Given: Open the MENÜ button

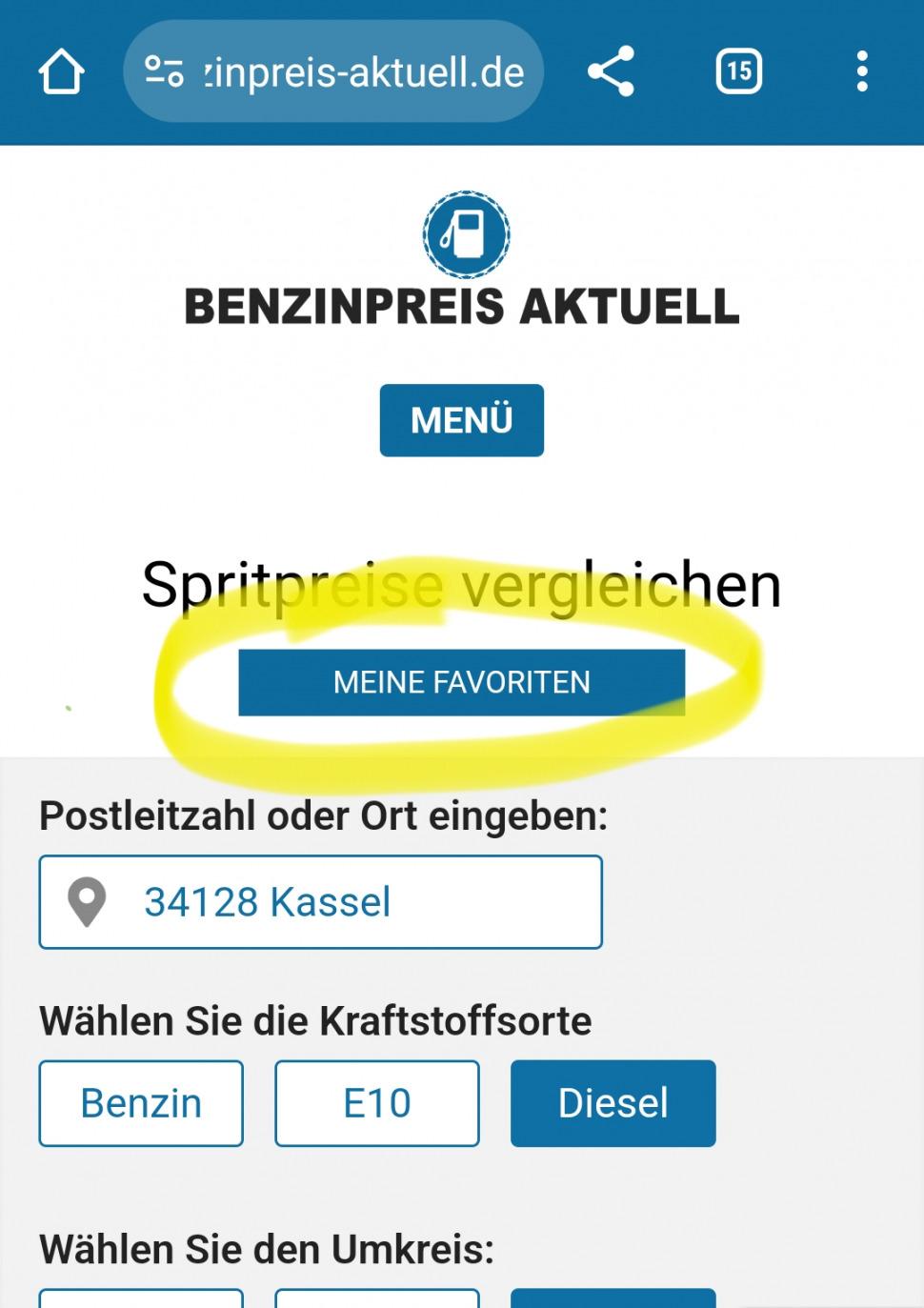Looking at the screenshot, I should (461, 420).
